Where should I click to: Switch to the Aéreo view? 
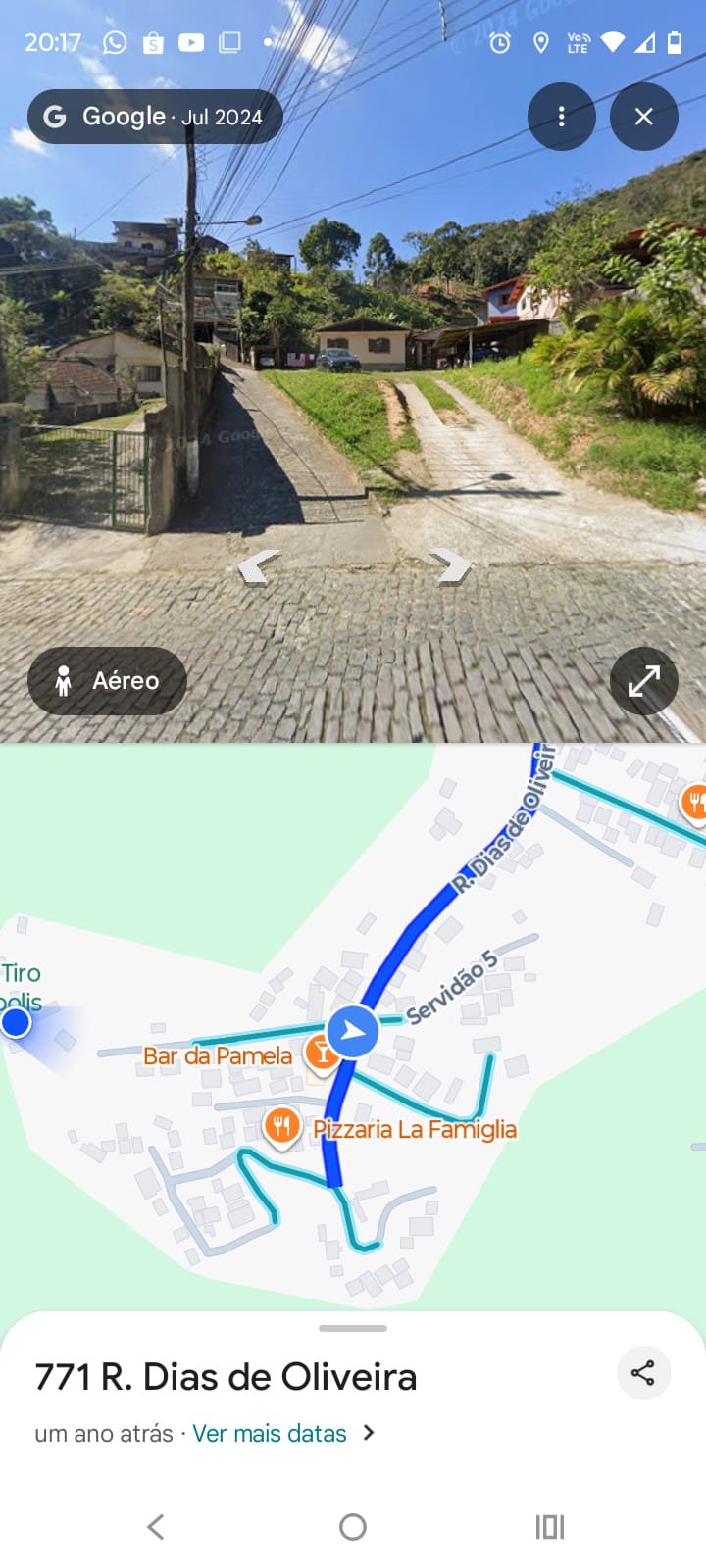pyautogui.click(x=107, y=680)
